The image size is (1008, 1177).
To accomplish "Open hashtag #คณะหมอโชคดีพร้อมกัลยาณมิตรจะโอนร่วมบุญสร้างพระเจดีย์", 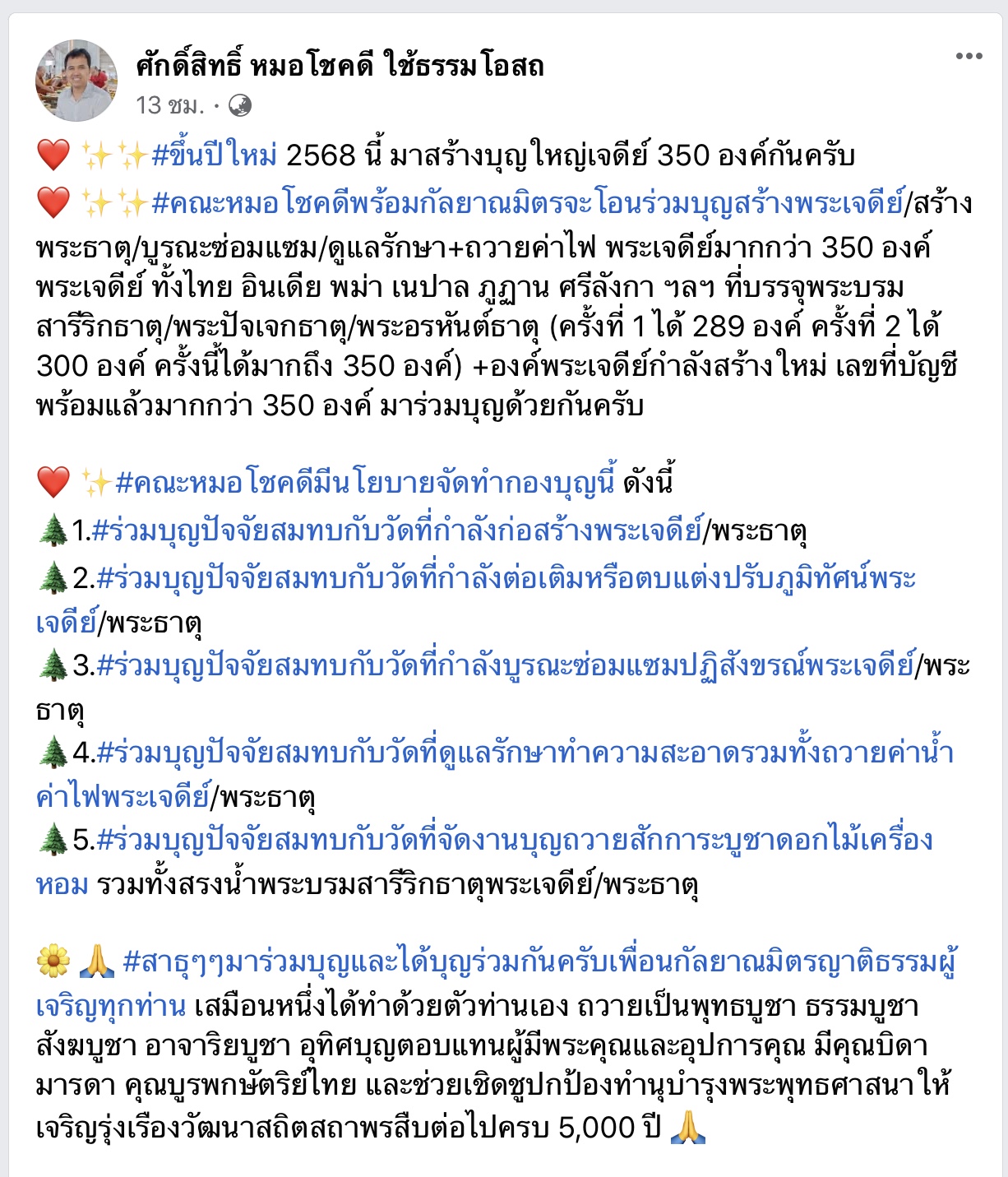I will (x=526, y=203).
